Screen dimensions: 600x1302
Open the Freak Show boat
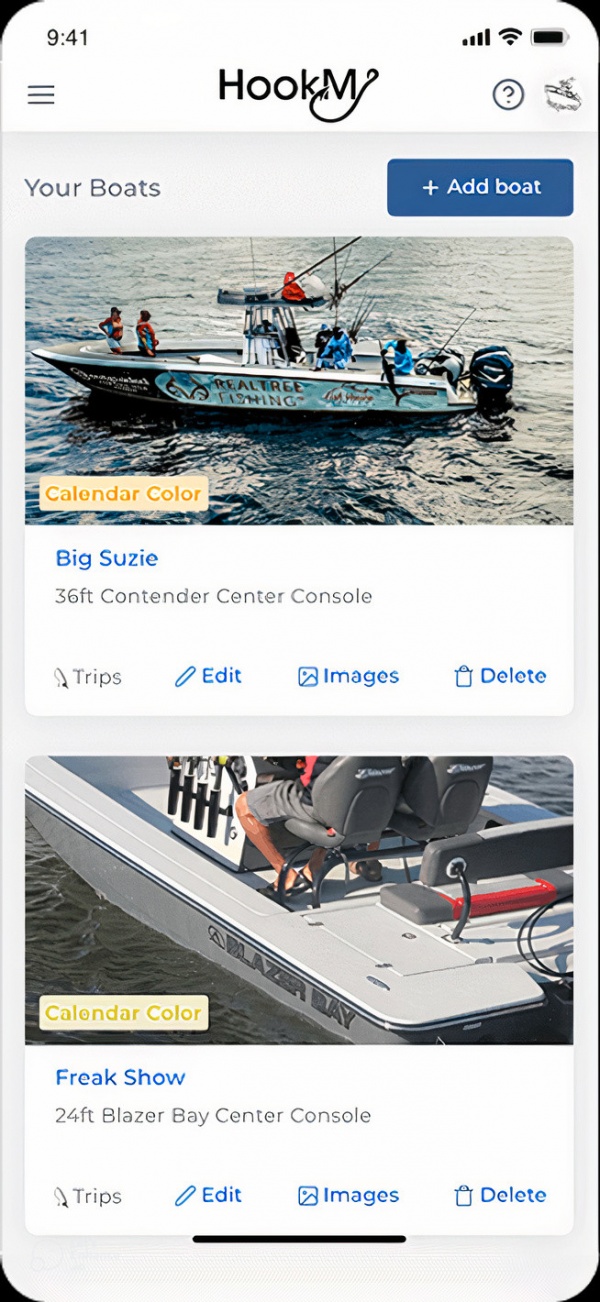click(x=120, y=1077)
